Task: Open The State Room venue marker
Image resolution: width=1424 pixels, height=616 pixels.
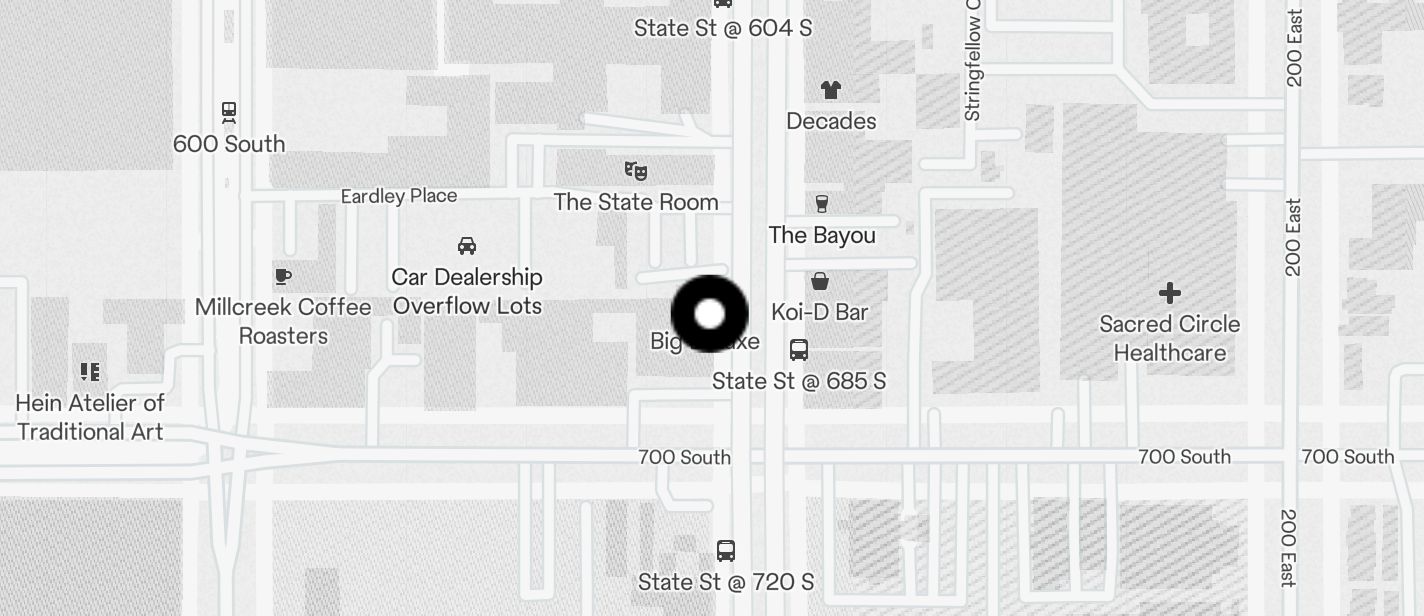Action: pyautogui.click(x=635, y=171)
